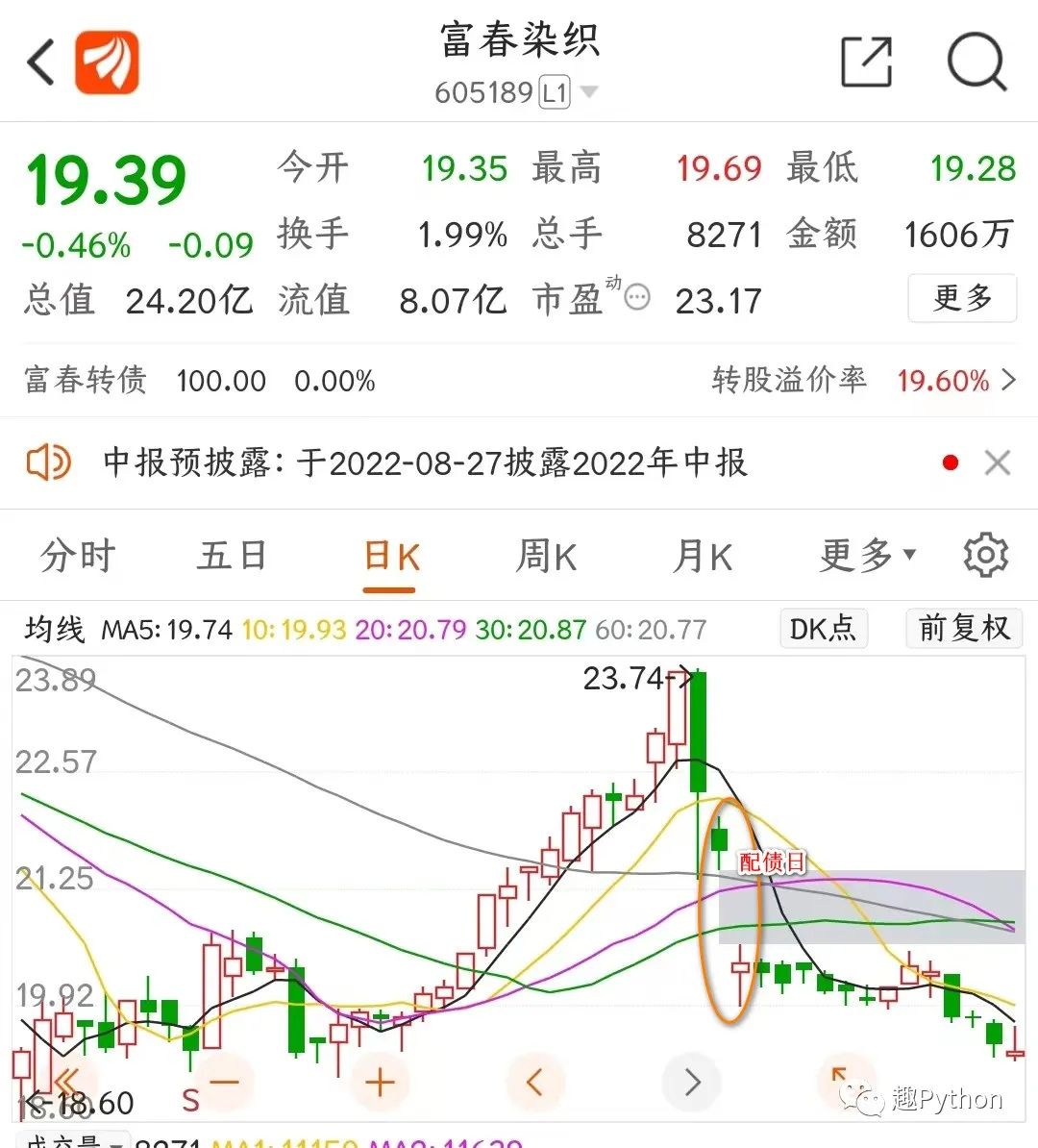1038x1148 pixels.
Task: Open the 中报预披露 announcement
Action: 425,463
